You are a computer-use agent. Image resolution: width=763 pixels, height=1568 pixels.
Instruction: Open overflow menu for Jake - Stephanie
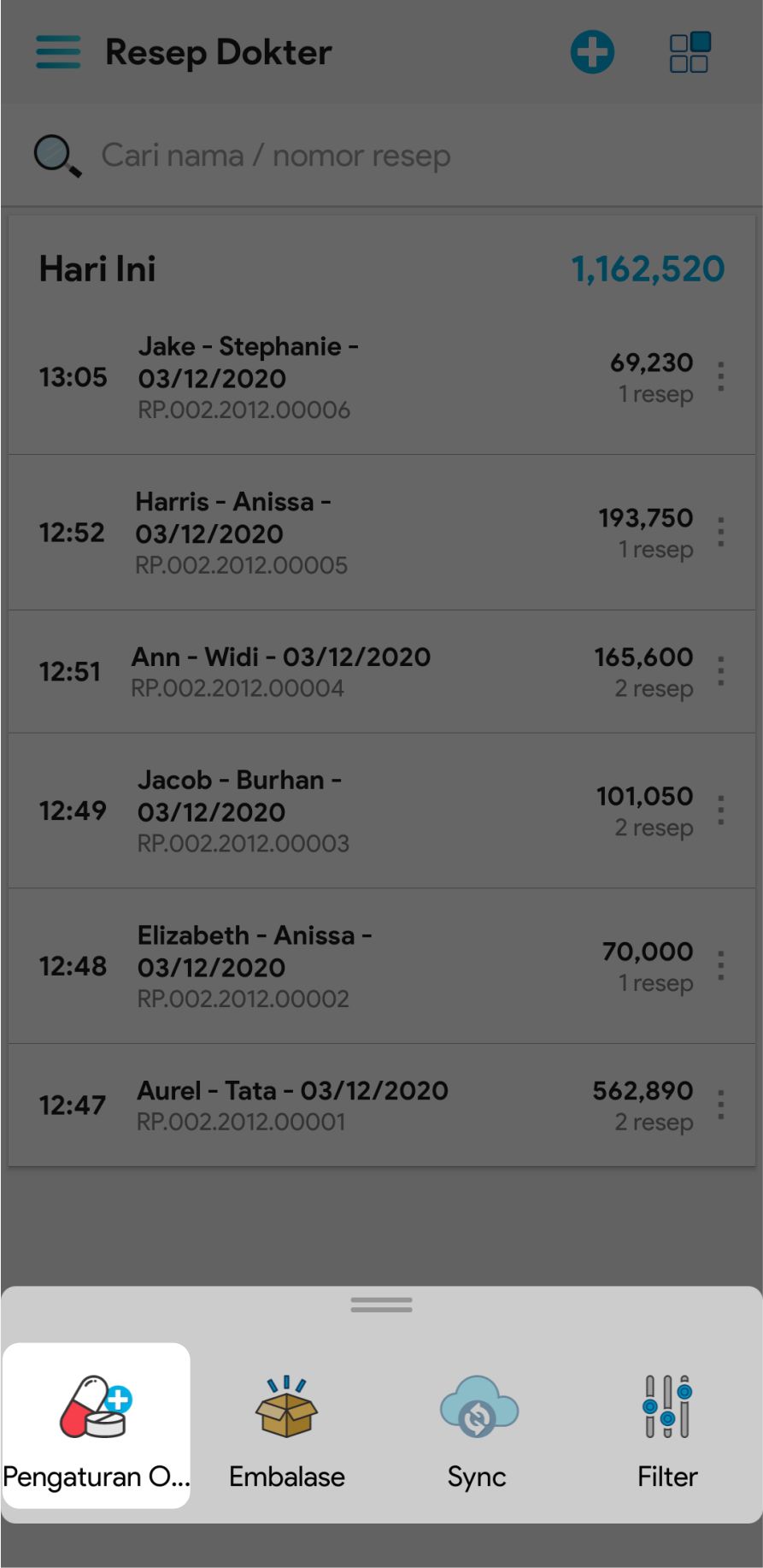(x=721, y=377)
